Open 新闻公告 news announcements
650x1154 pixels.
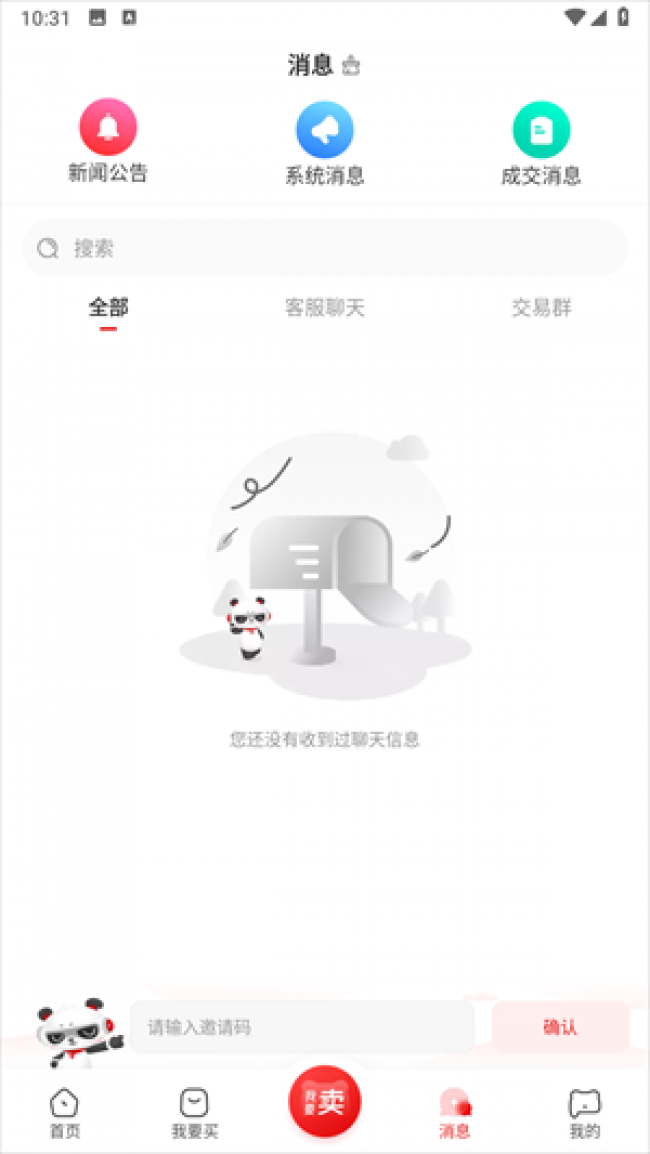[108, 141]
